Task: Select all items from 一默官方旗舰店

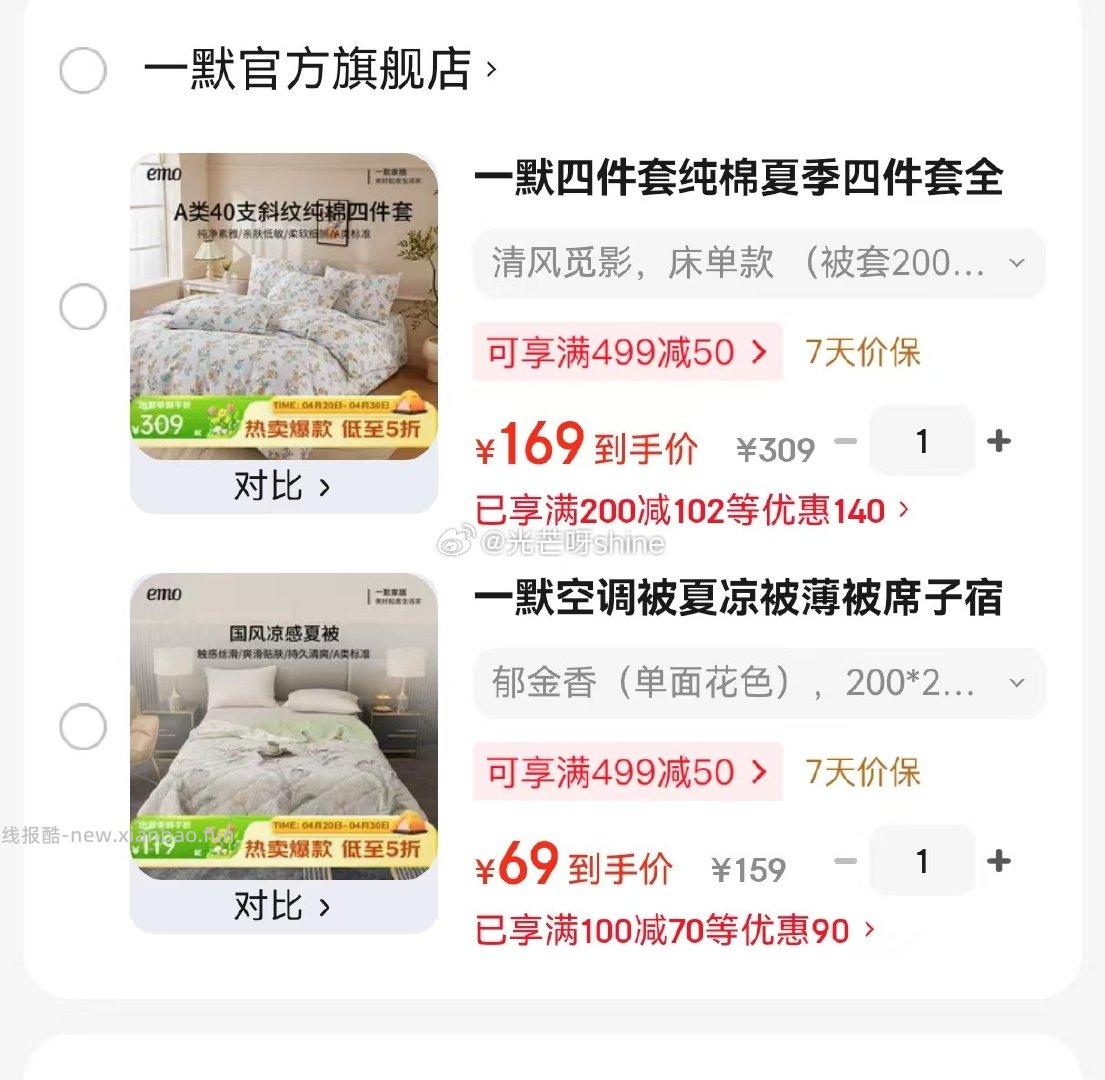Action: point(83,70)
